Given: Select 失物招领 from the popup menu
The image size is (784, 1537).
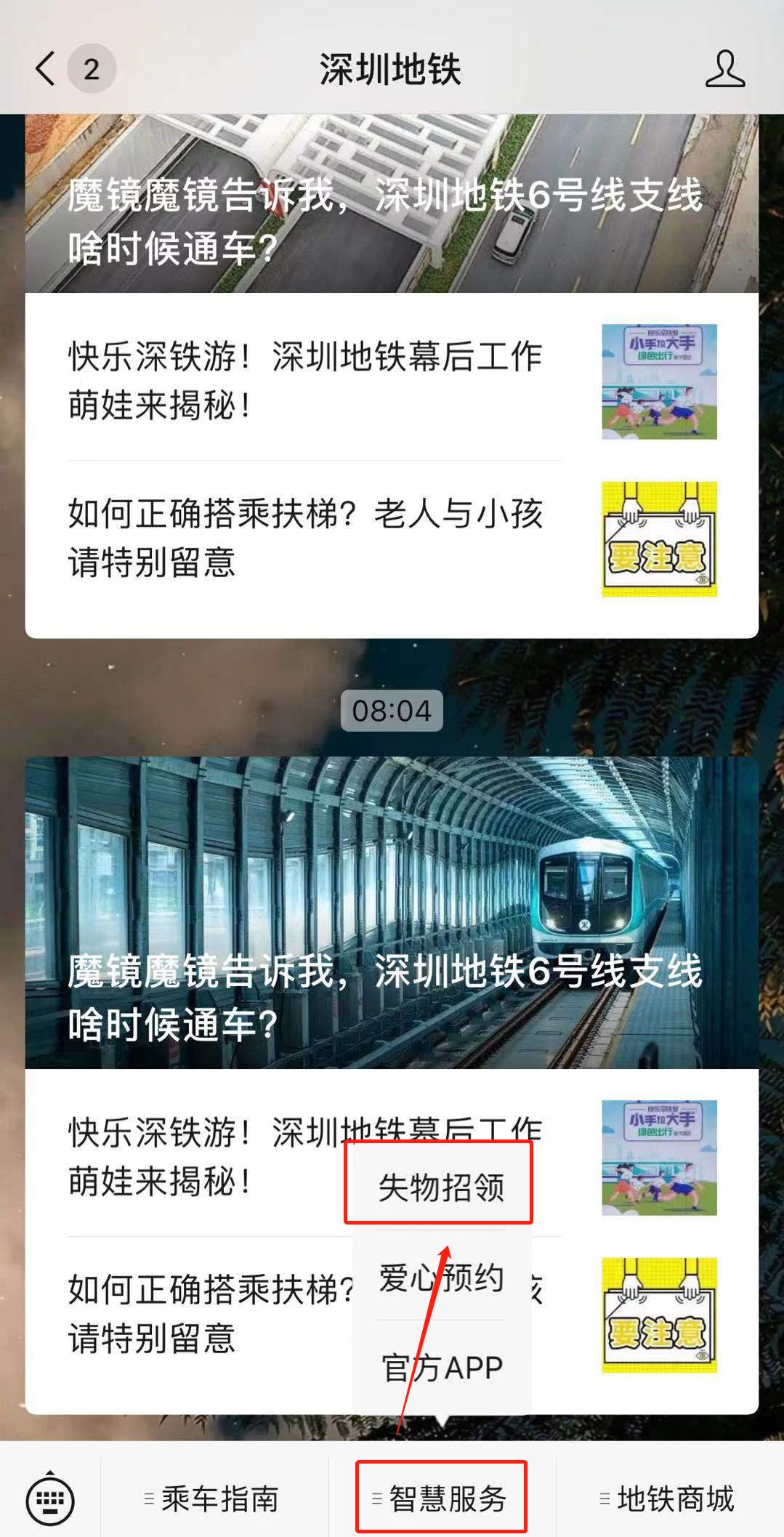Looking at the screenshot, I should point(441,1187).
